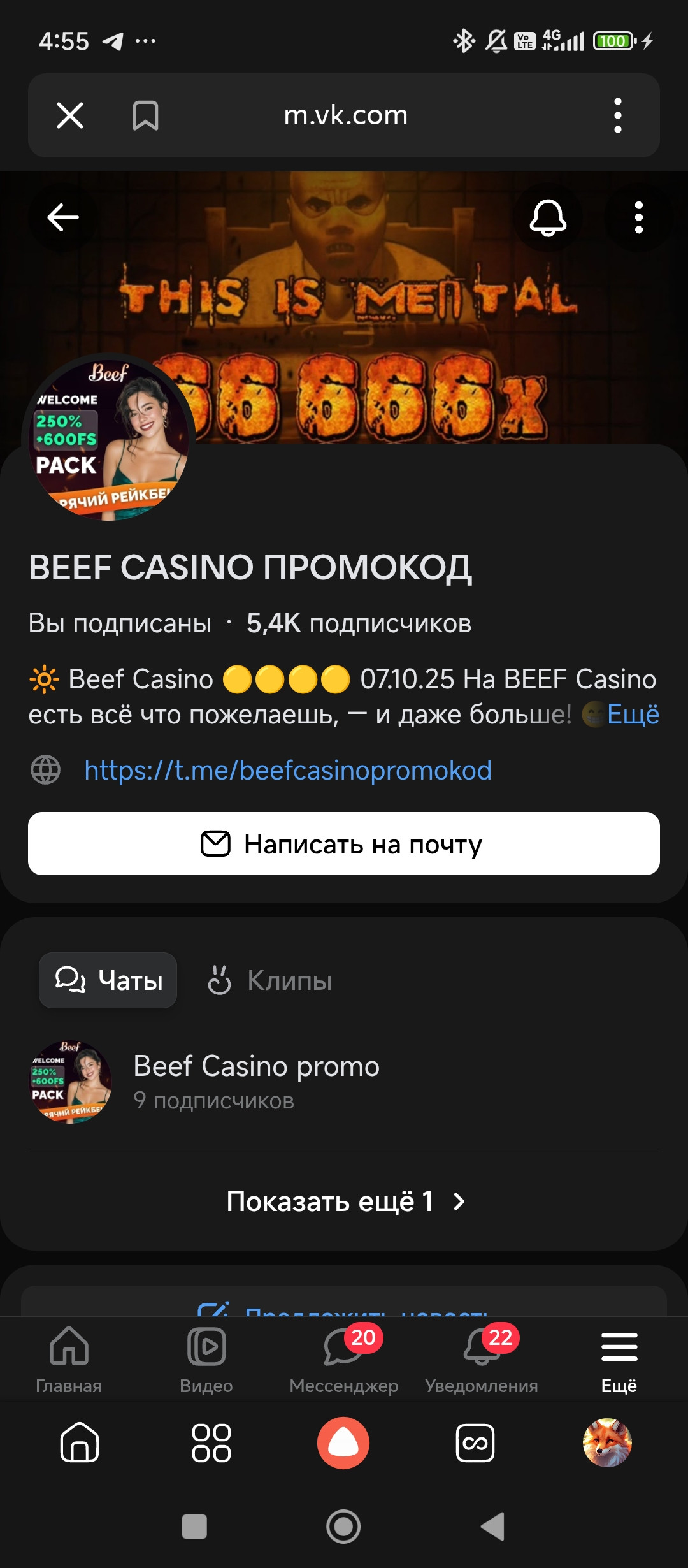Expand the description with Ещё link

click(x=633, y=715)
